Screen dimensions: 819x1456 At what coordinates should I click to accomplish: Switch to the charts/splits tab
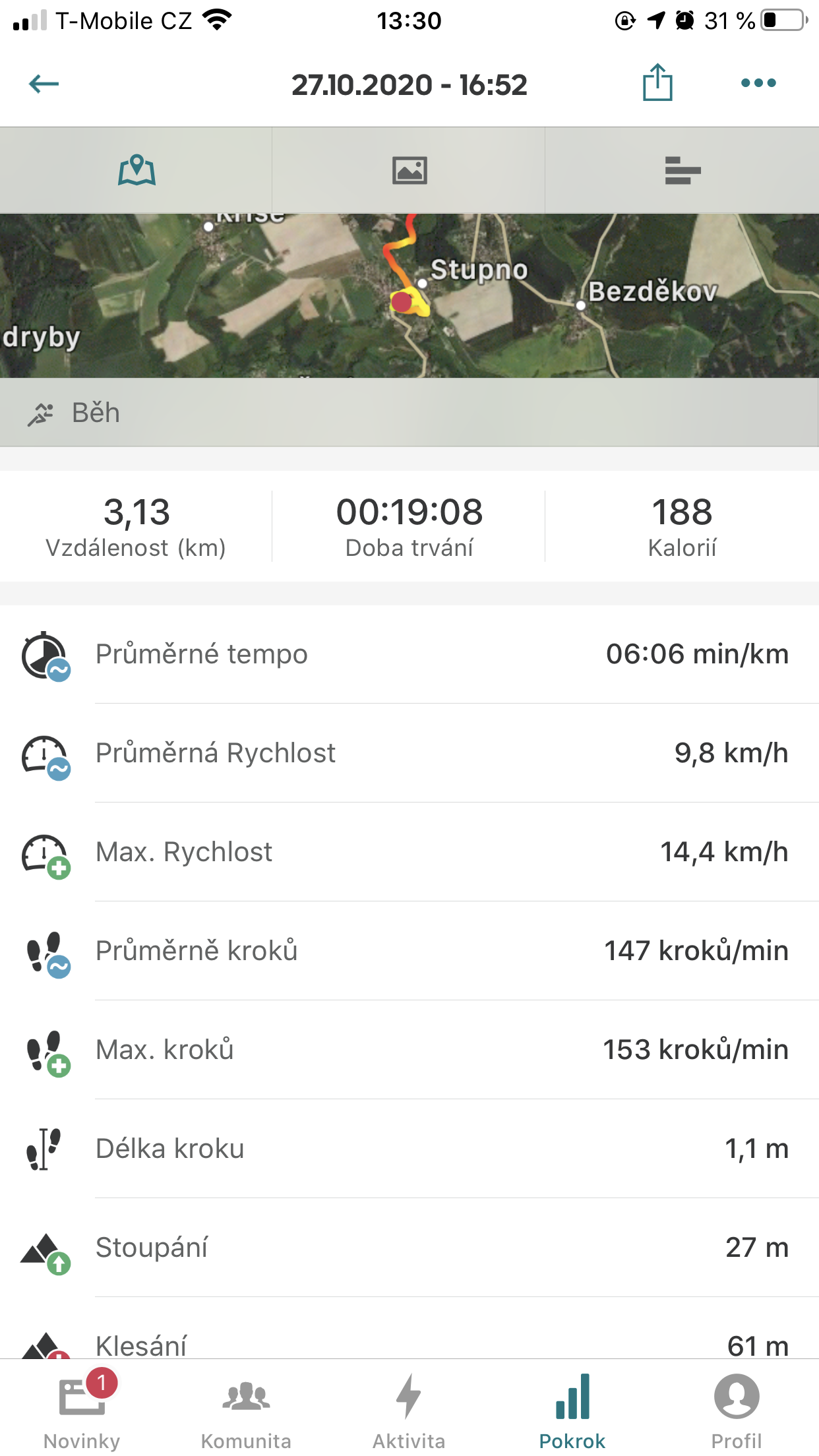coord(682,170)
